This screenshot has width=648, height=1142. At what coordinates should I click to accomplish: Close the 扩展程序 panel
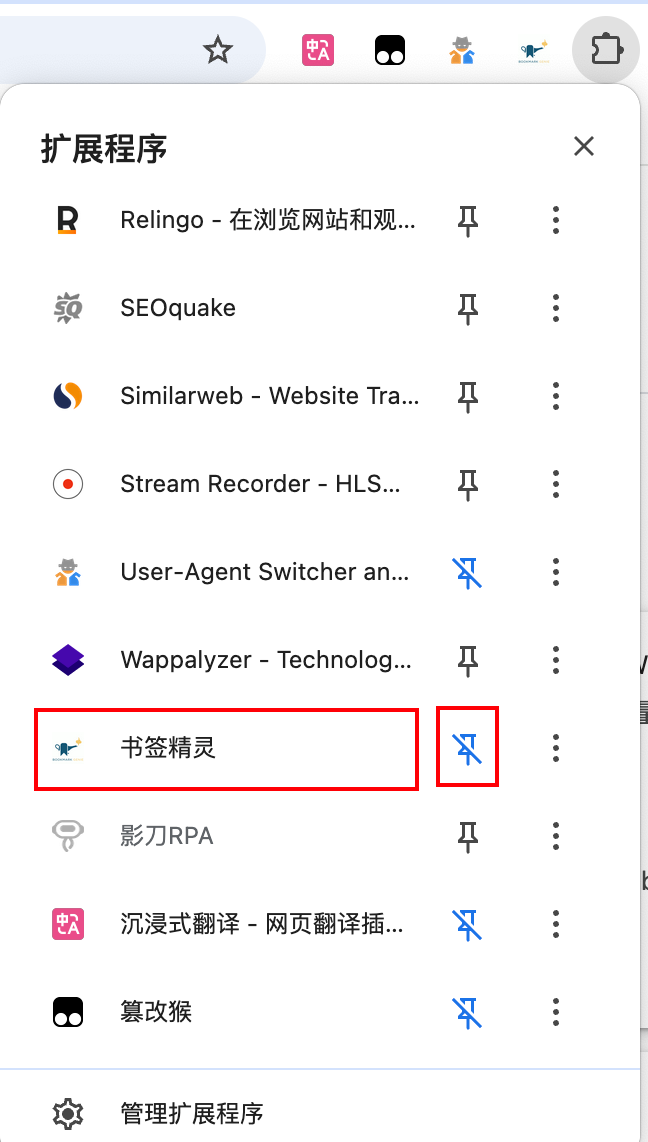pos(584,147)
